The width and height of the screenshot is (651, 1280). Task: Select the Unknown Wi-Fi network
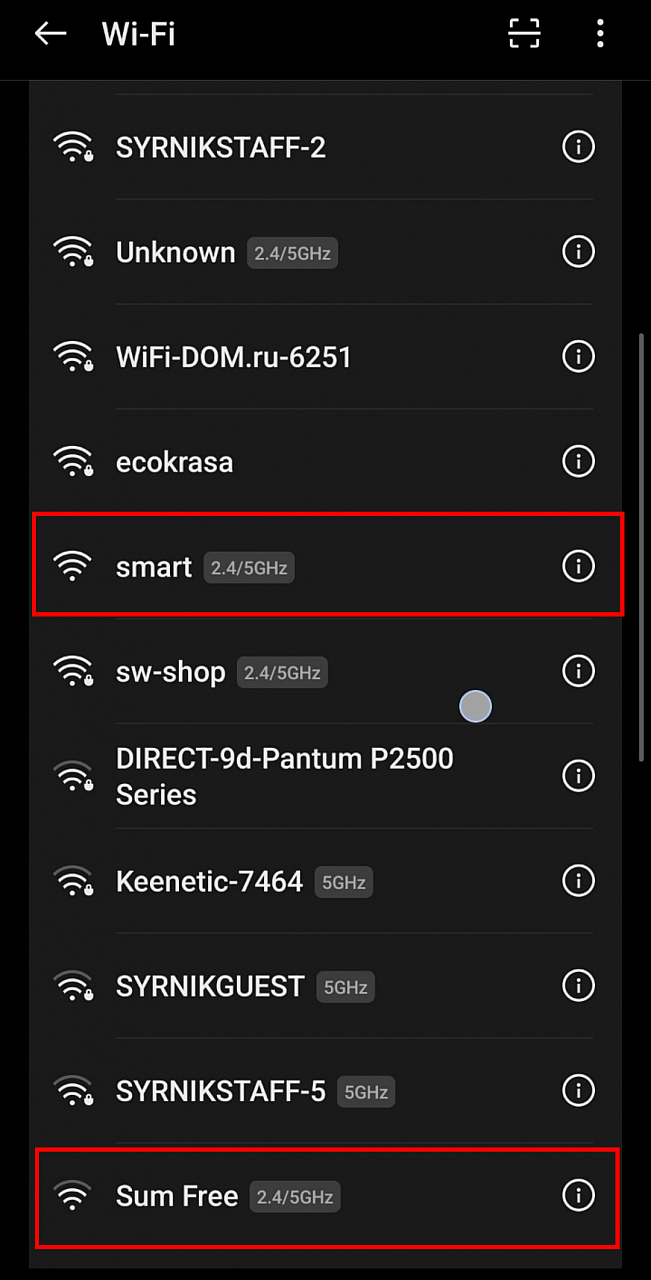176,253
